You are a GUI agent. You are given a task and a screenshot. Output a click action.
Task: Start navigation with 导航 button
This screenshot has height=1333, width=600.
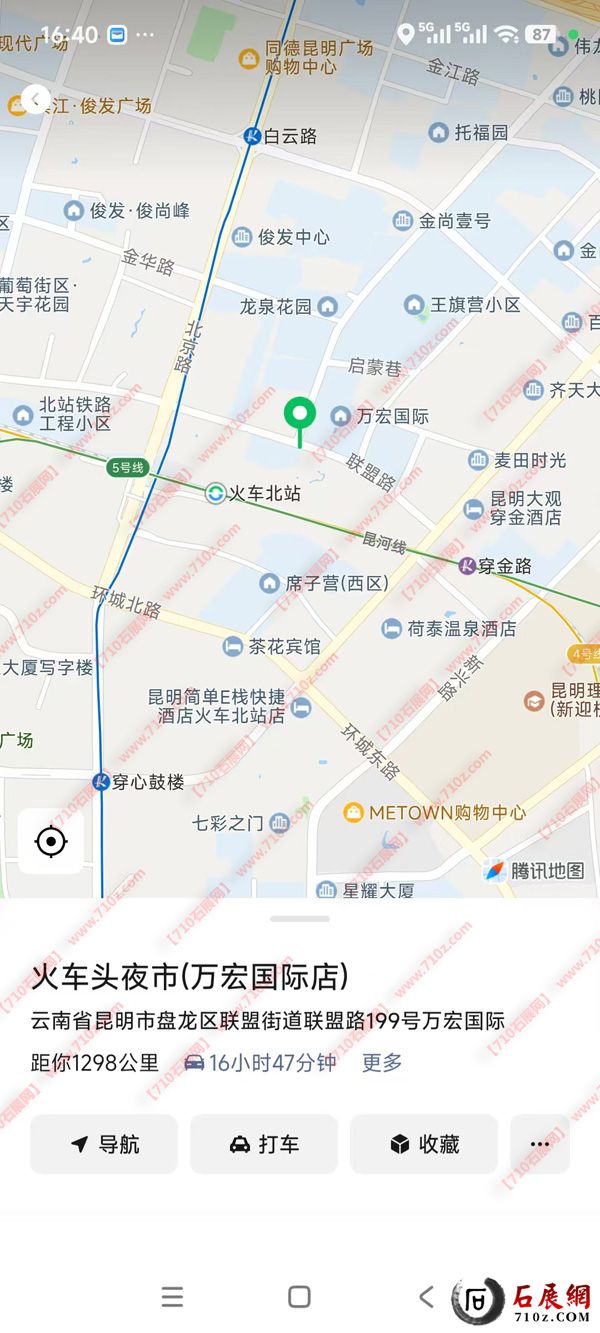pyautogui.click(x=104, y=1144)
